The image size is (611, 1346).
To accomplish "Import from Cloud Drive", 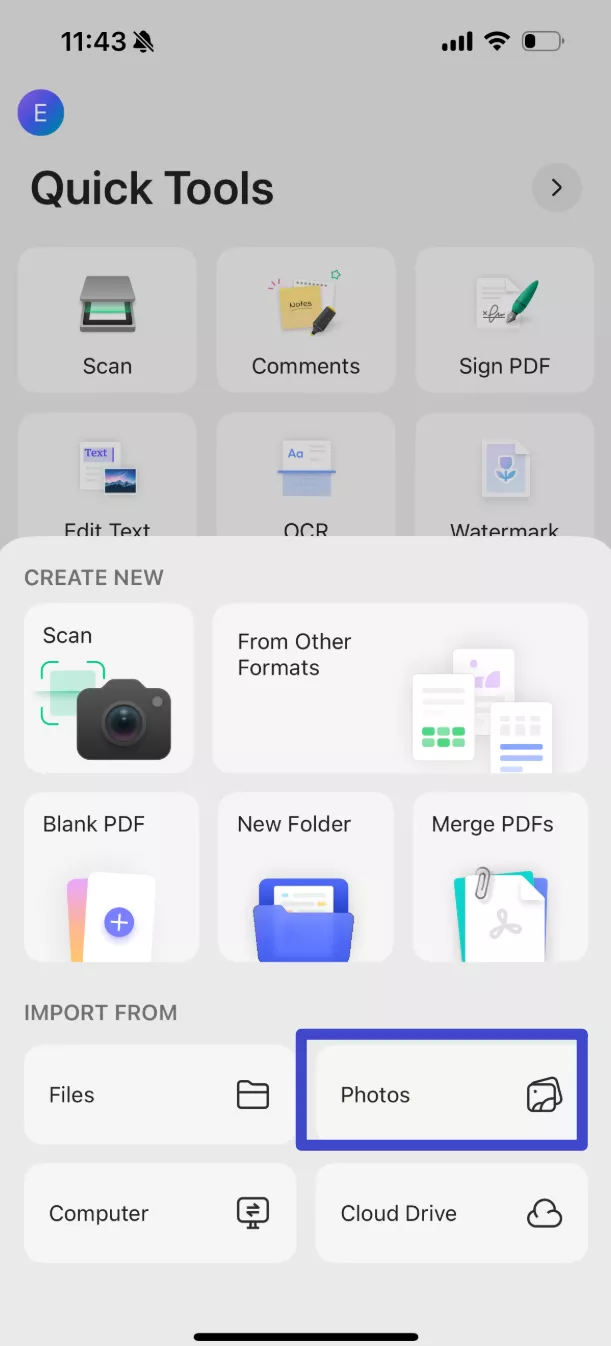I will [452, 1213].
